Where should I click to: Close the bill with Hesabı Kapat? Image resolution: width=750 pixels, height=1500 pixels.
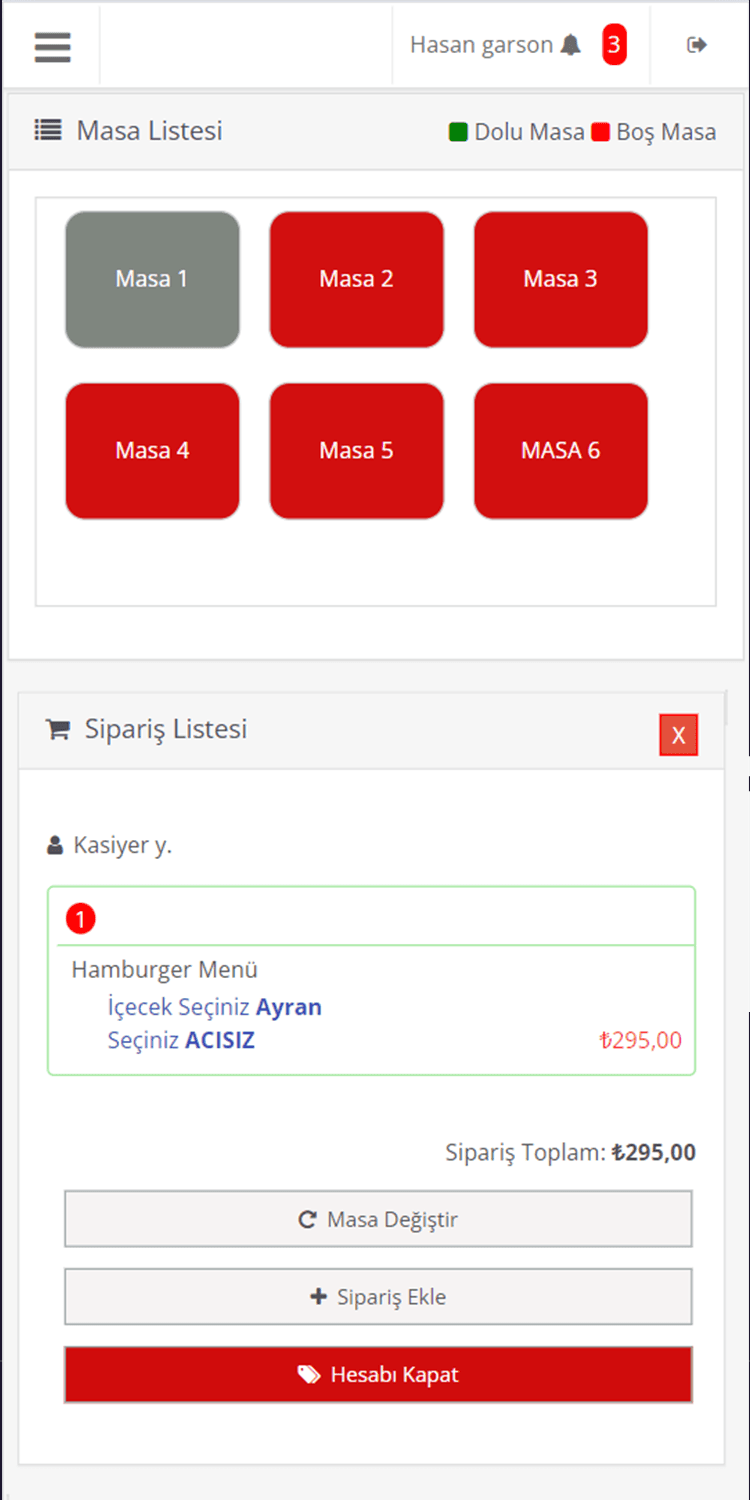378,1375
